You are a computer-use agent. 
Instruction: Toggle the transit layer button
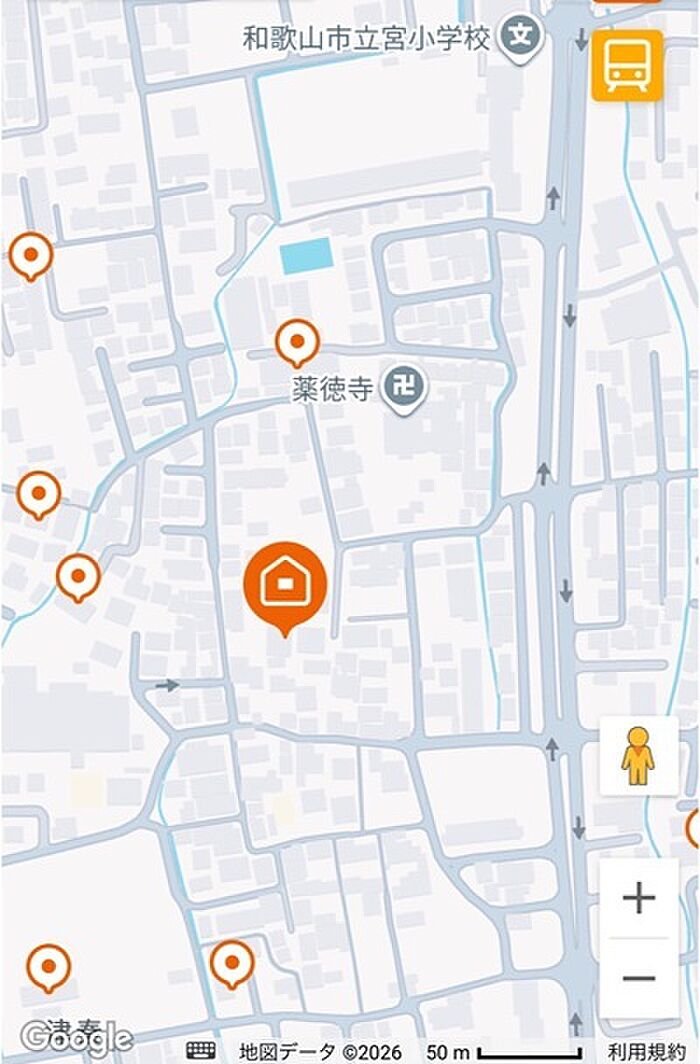pyautogui.click(x=627, y=64)
